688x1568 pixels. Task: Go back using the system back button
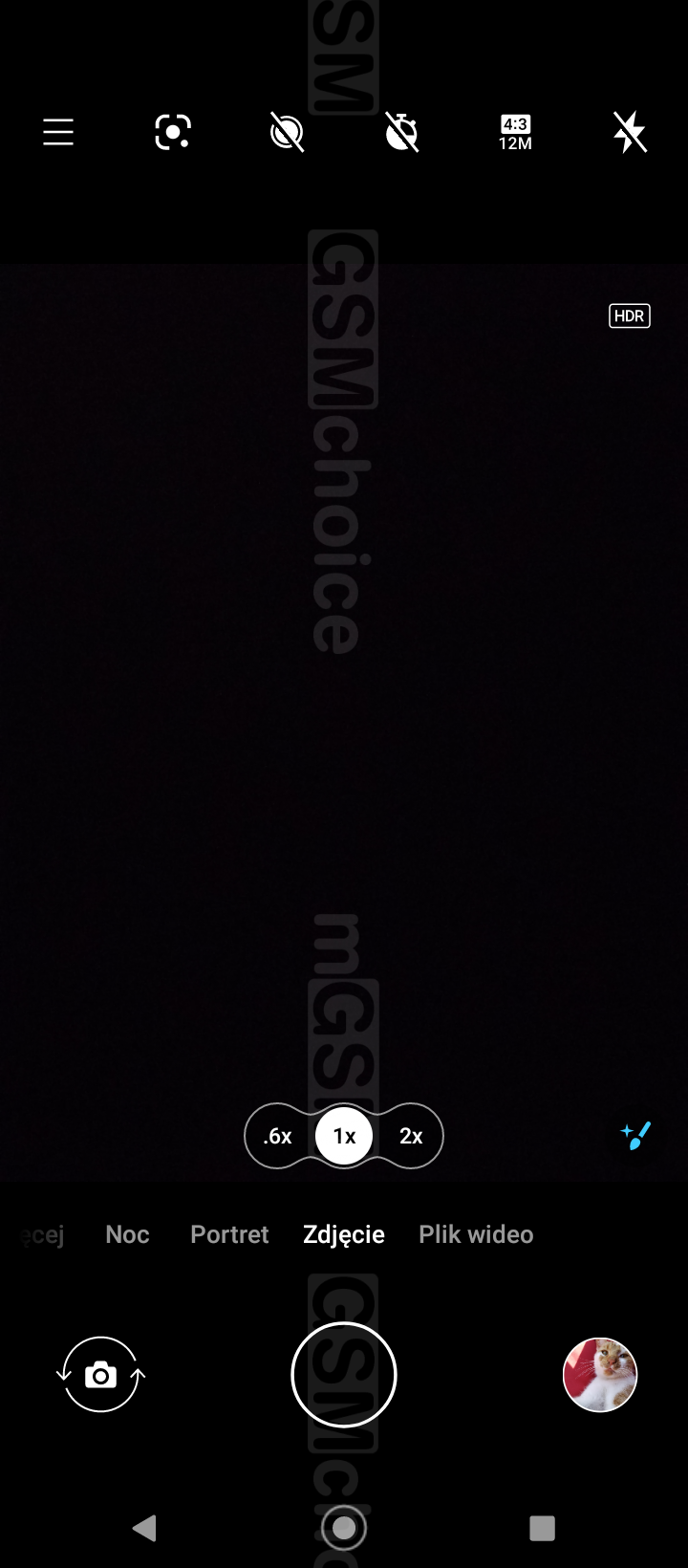145,1528
